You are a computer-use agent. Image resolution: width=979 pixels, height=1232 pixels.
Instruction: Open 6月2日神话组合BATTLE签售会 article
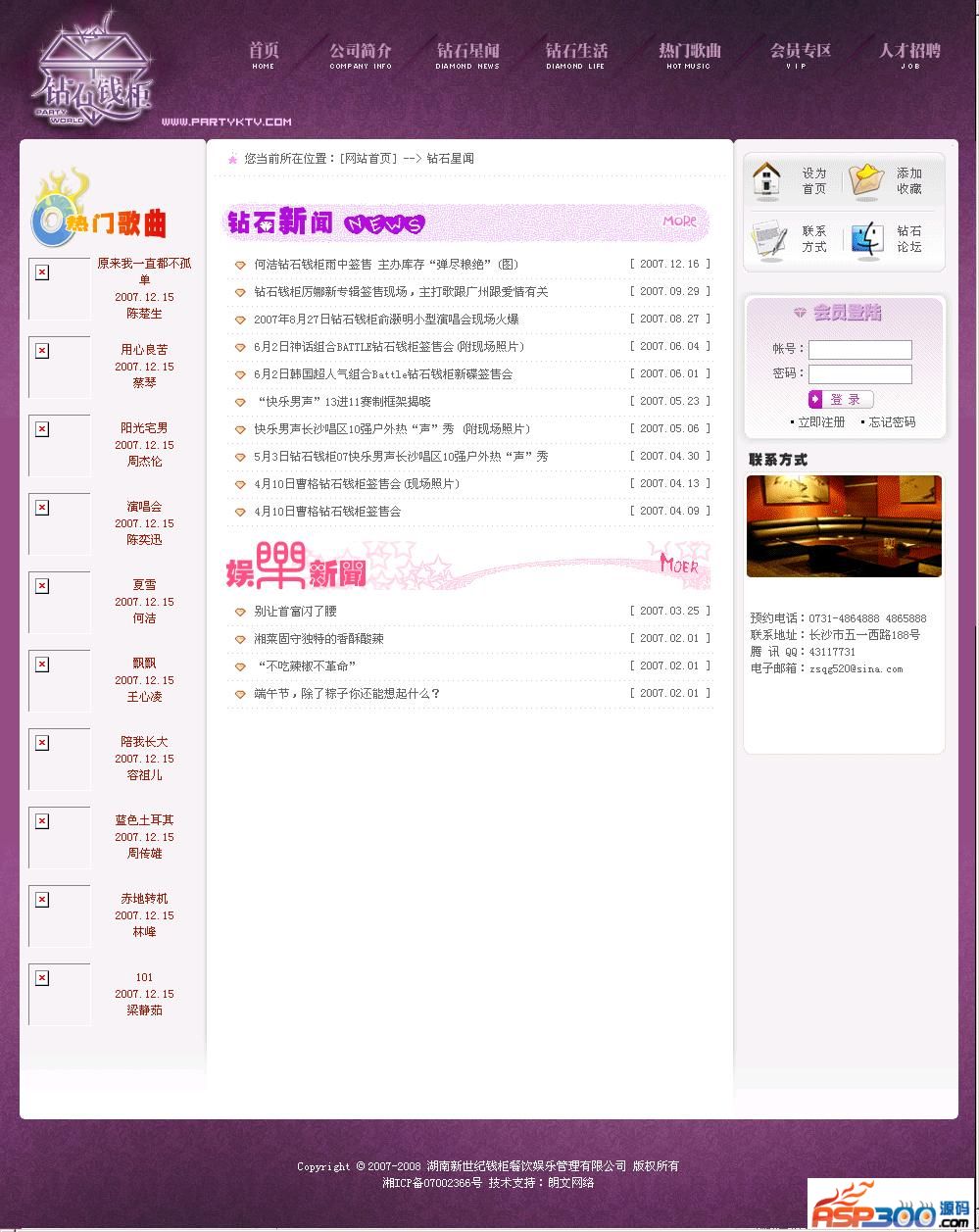(x=389, y=347)
